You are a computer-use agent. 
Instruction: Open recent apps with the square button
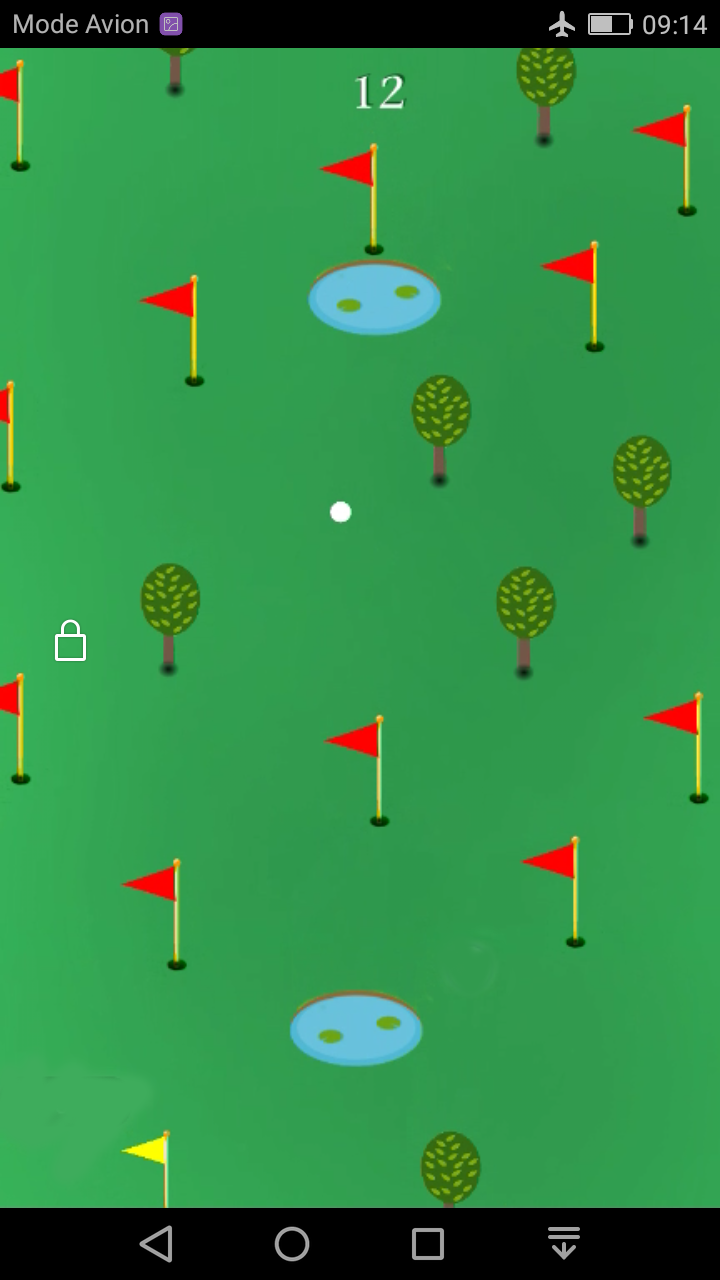427,1243
